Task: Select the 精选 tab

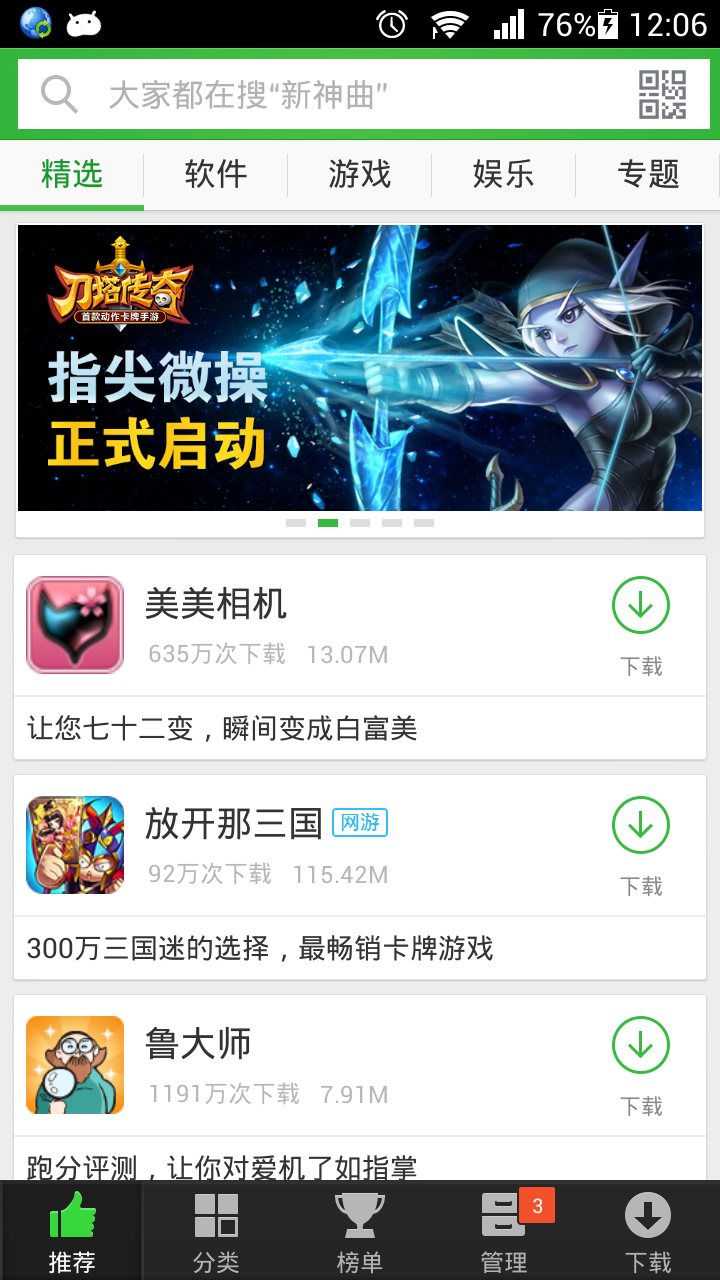Action: (72, 175)
